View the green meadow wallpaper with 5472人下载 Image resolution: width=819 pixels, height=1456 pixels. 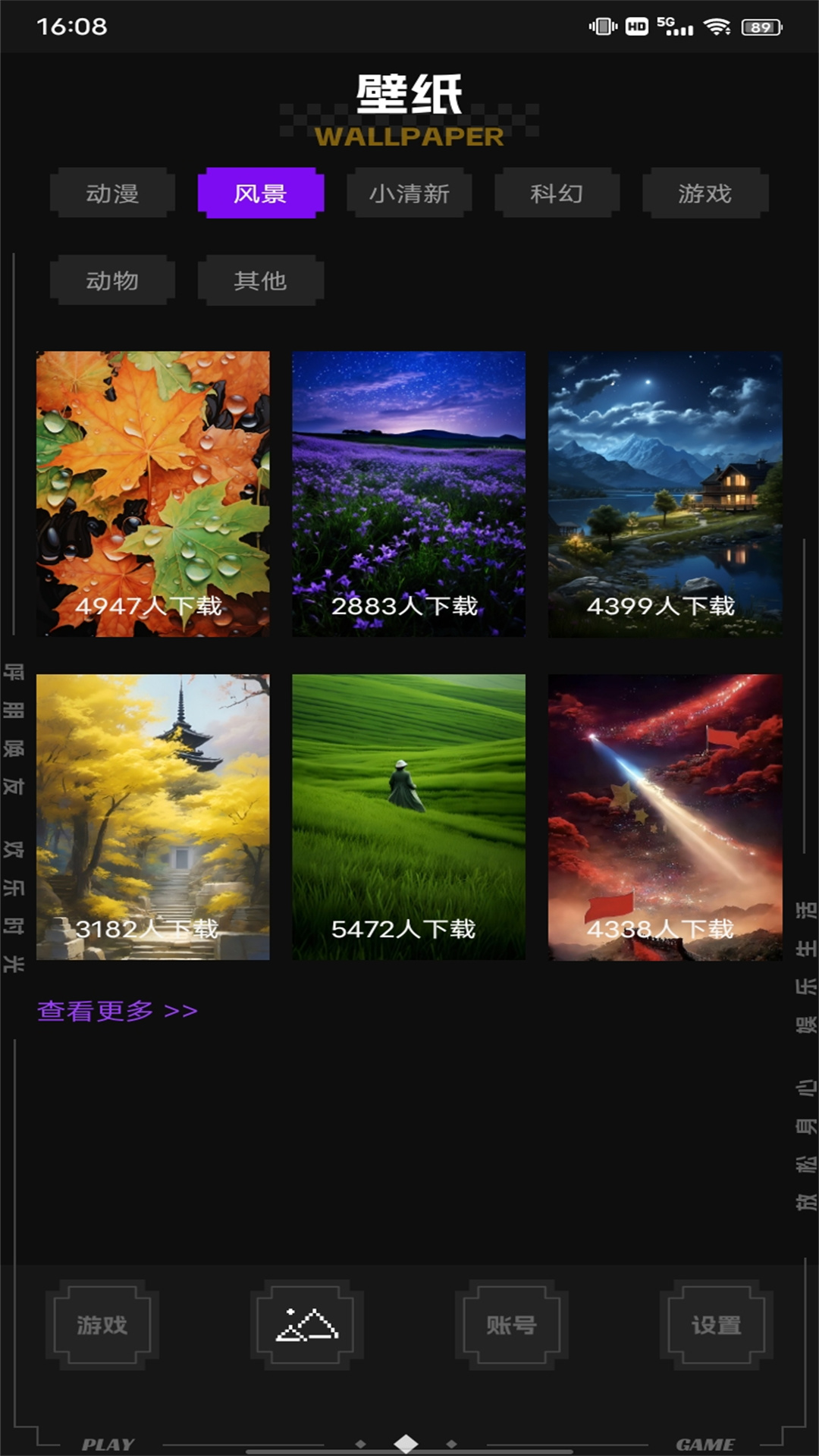pyautogui.click(x=409, y=817)
